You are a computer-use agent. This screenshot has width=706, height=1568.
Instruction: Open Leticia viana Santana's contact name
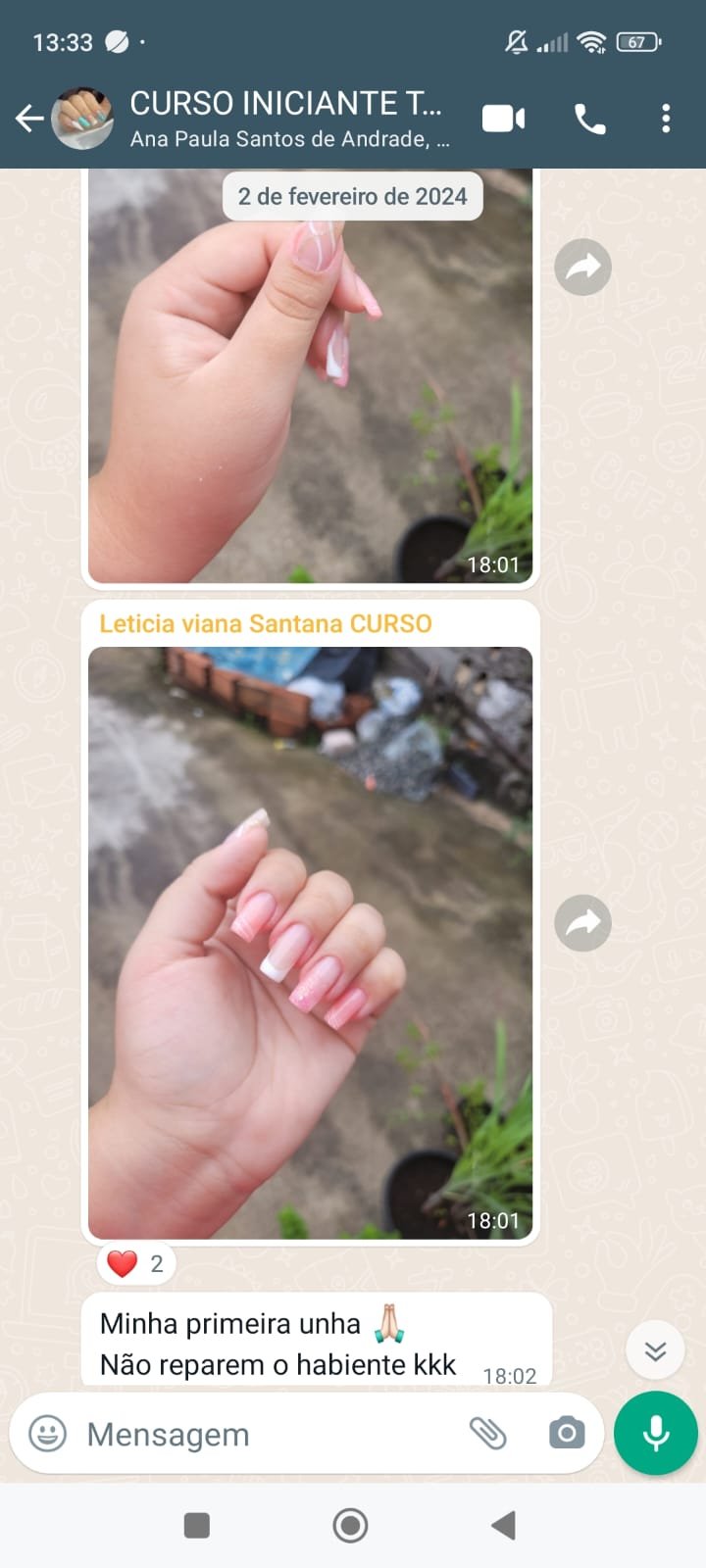265,623
